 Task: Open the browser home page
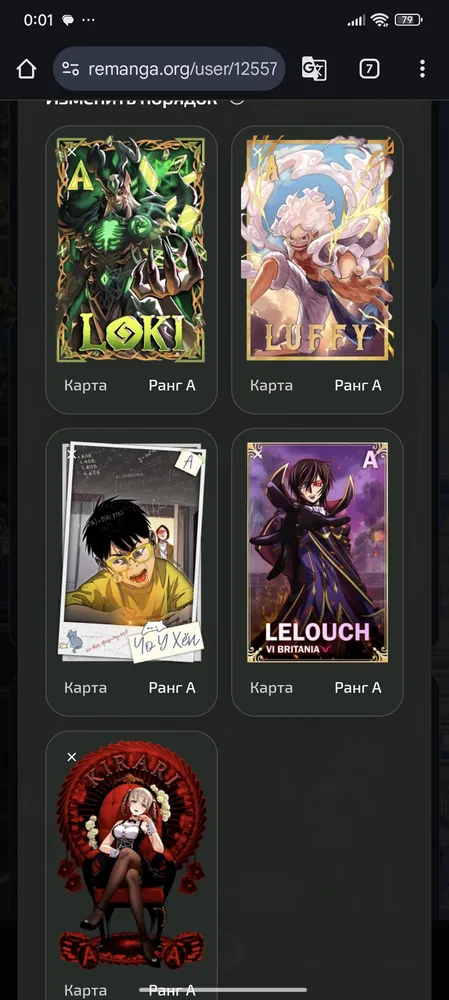(x=26, y=69)
